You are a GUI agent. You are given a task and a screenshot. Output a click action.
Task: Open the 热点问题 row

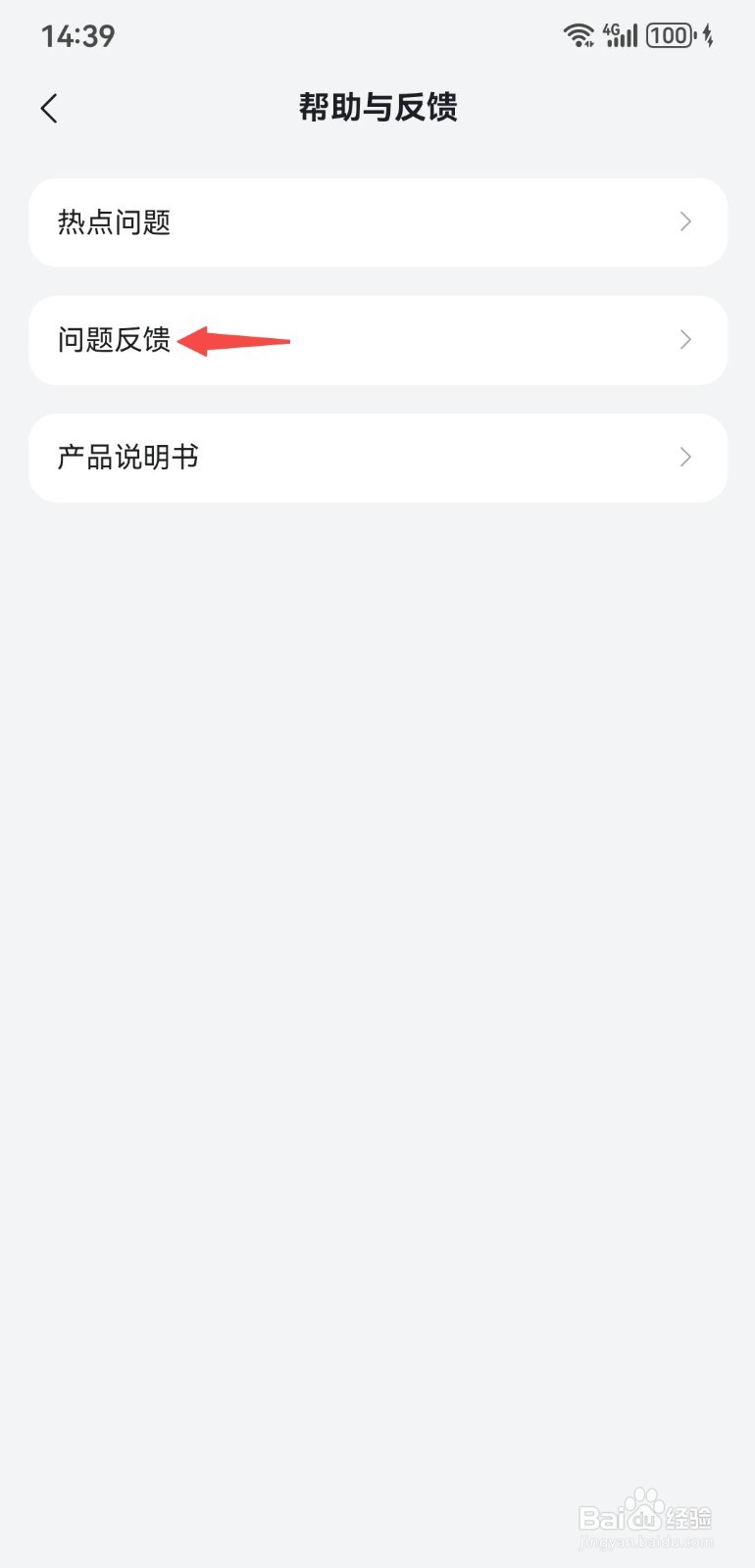tap(377, 222)
